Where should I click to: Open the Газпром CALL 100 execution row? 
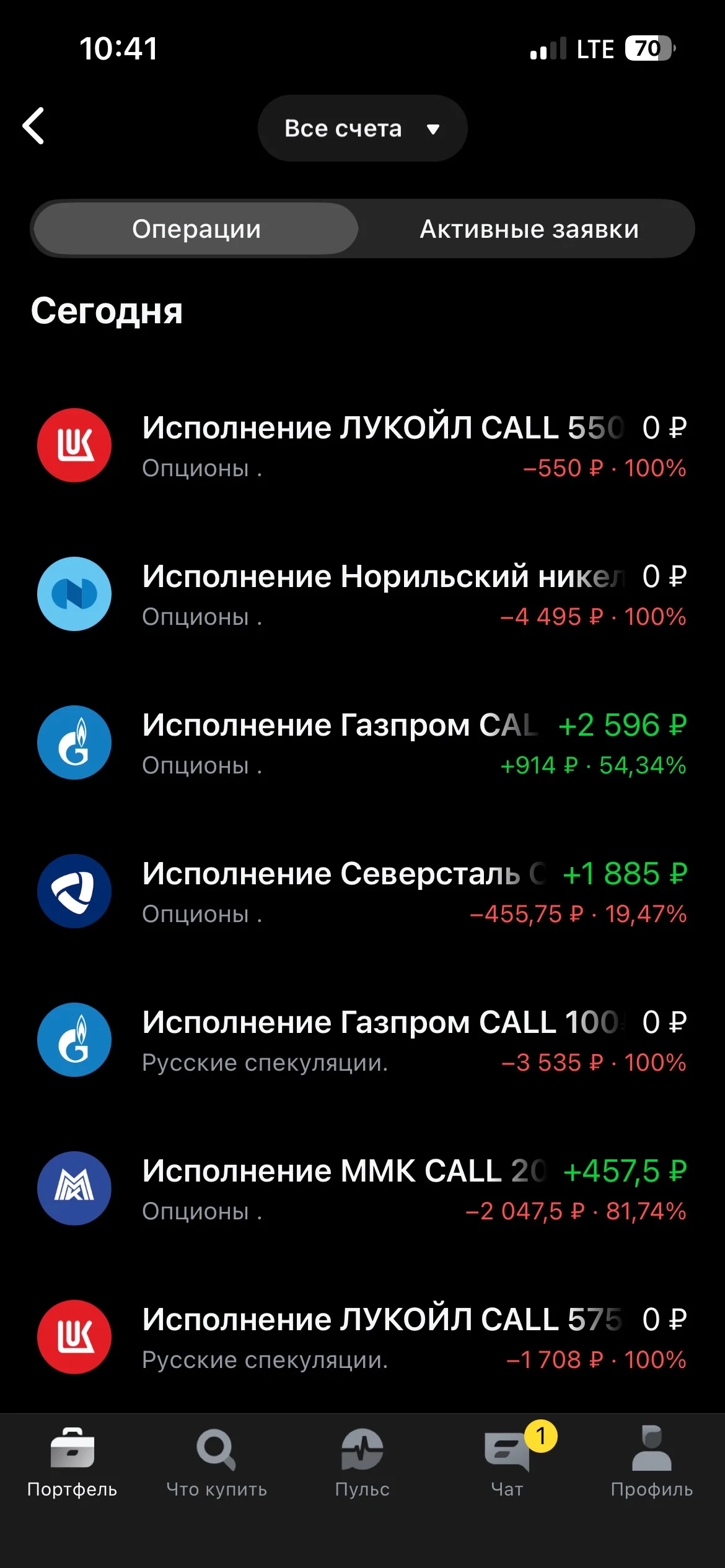[x=362, y=1040]
